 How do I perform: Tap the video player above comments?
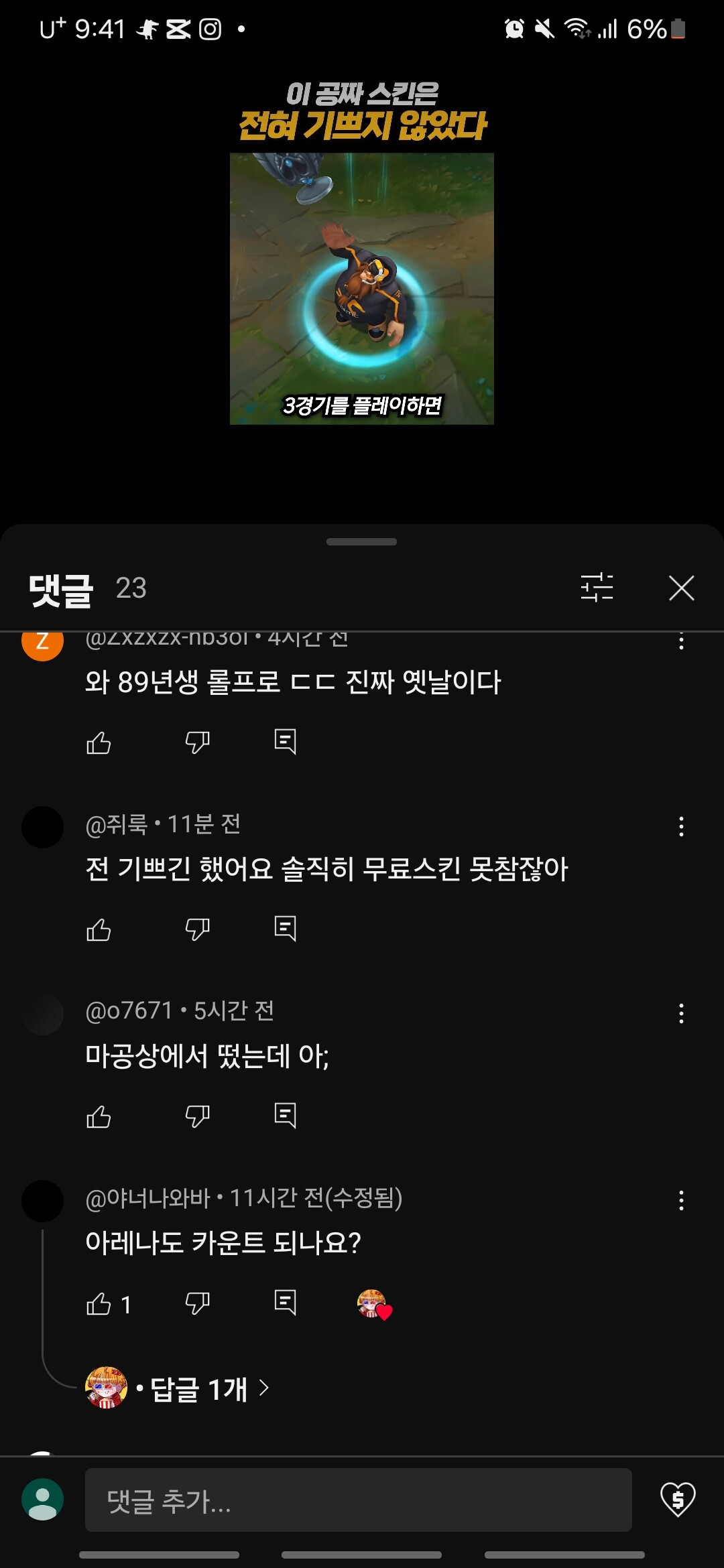tap(362, 288)
